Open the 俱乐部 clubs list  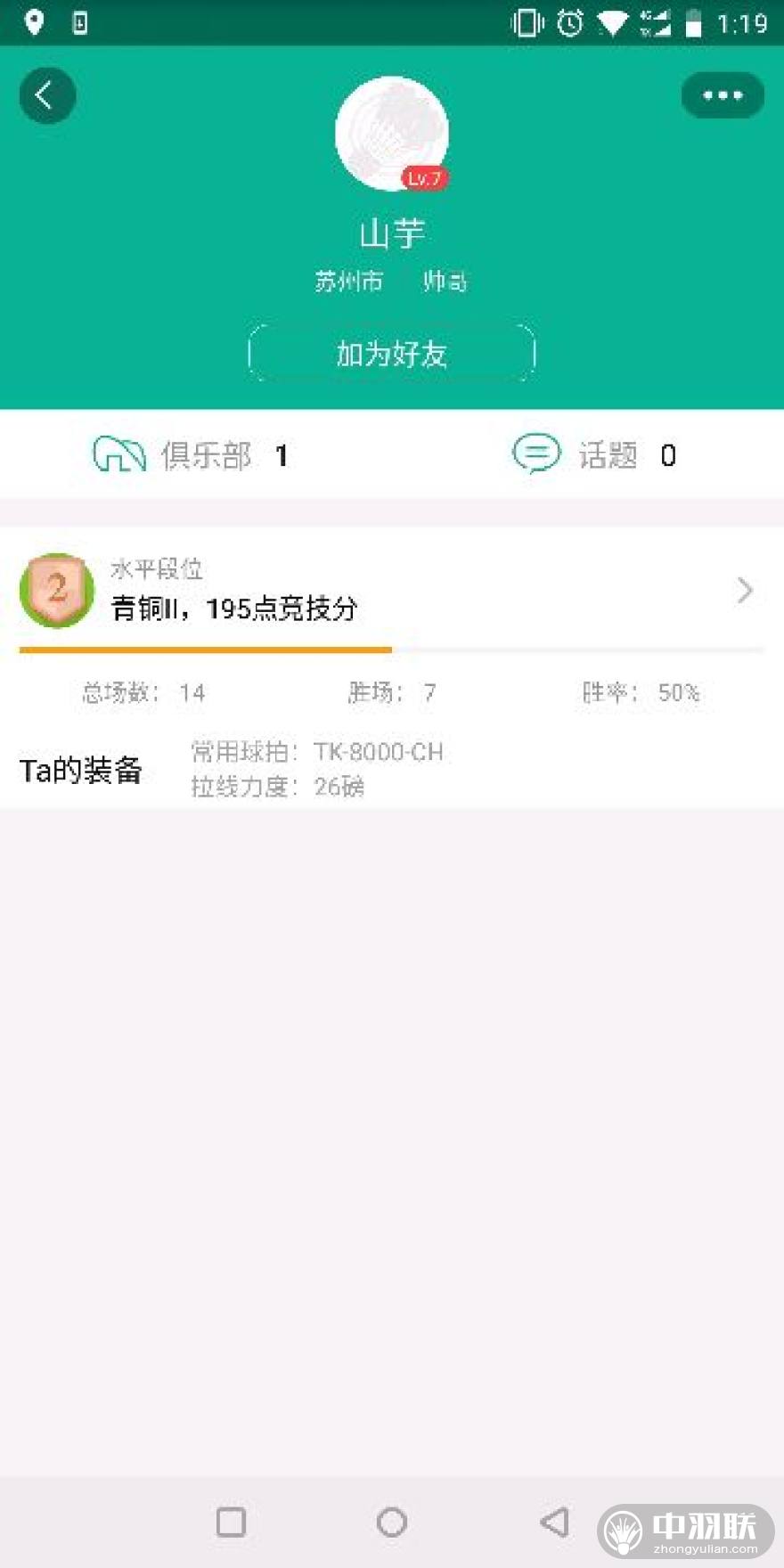point(192,455)
